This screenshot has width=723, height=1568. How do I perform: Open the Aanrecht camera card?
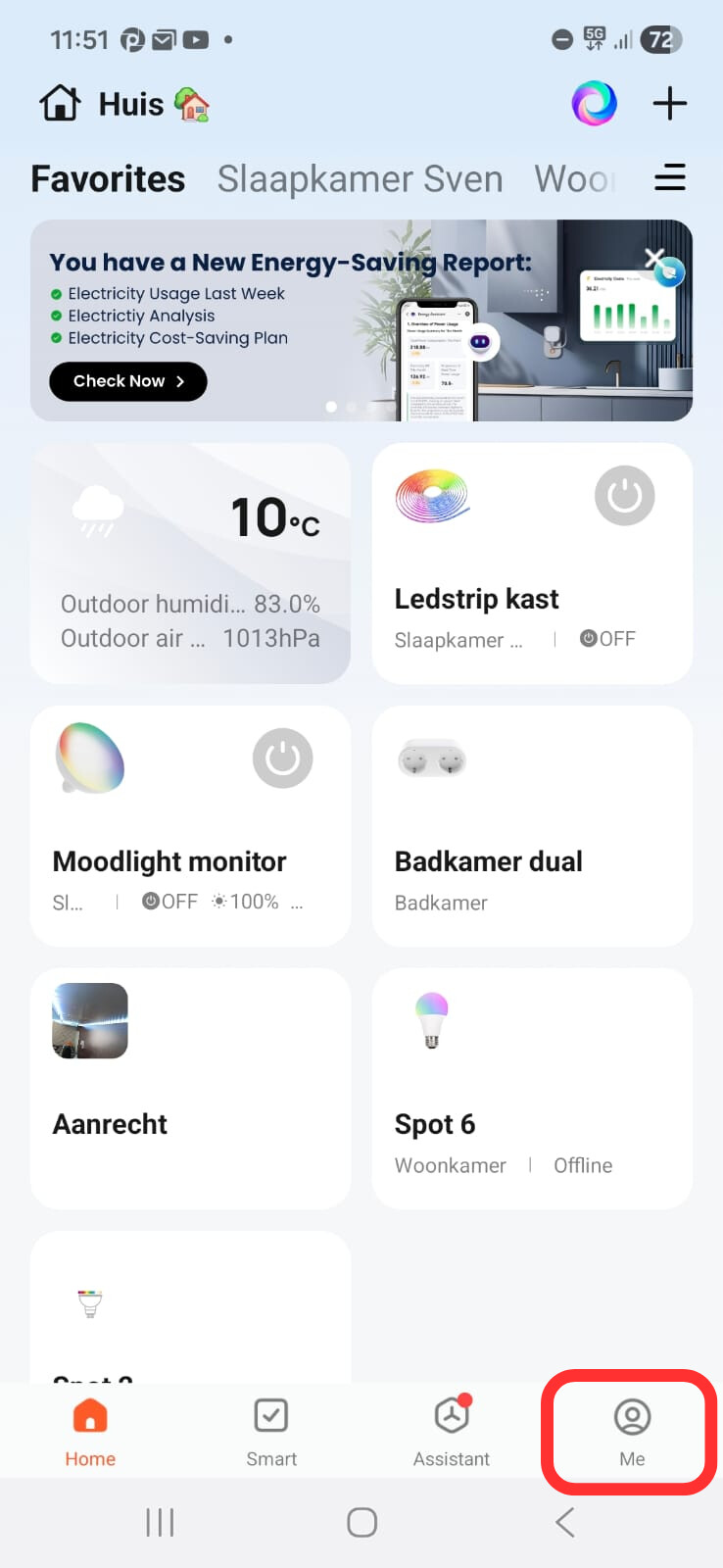point(190,1089)
